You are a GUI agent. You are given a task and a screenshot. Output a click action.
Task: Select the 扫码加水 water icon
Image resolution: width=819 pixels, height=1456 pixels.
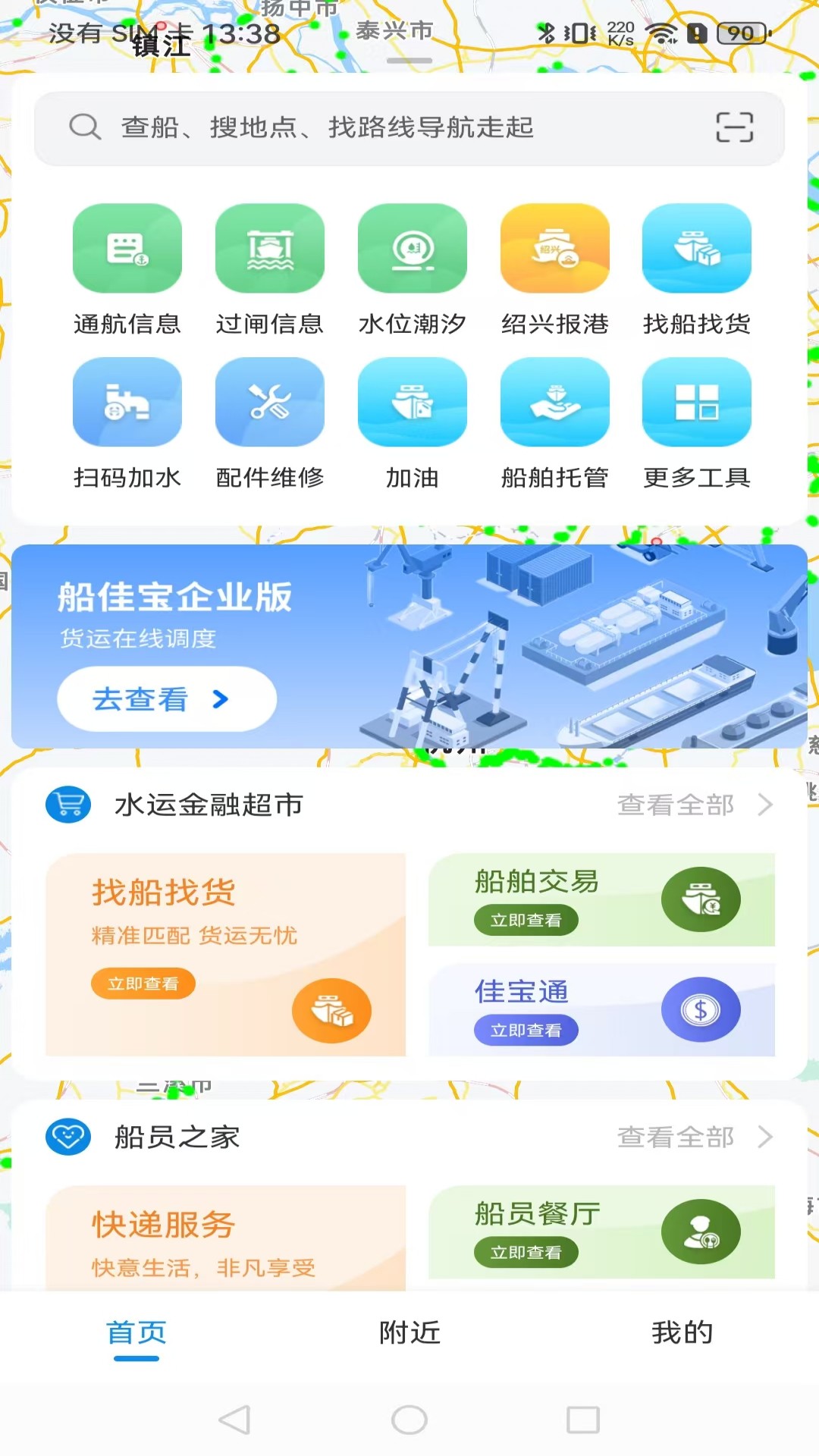[x=126, y=402]
